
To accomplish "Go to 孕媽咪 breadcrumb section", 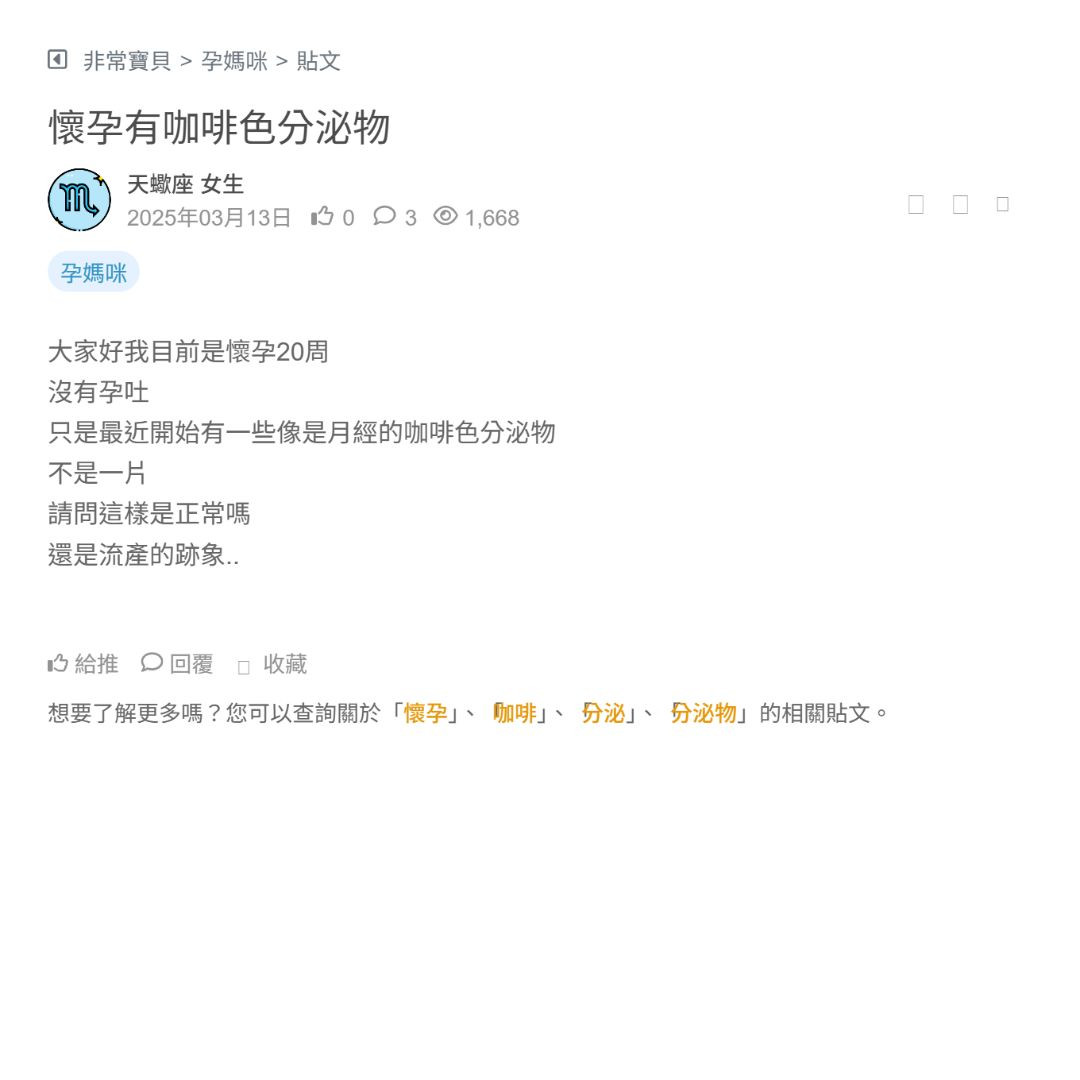I will click(234, 61).
